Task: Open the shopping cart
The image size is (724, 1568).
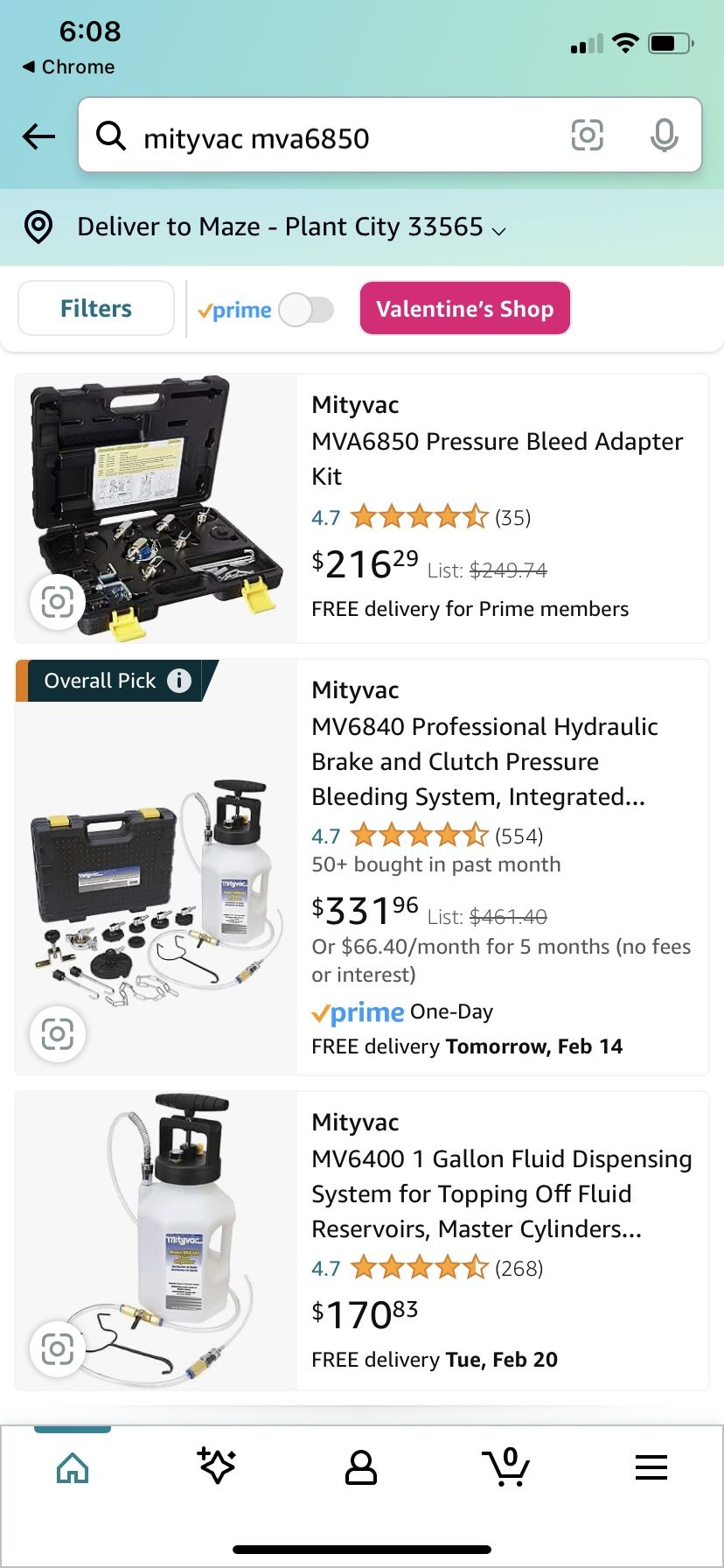Action: pos(507,1468)
